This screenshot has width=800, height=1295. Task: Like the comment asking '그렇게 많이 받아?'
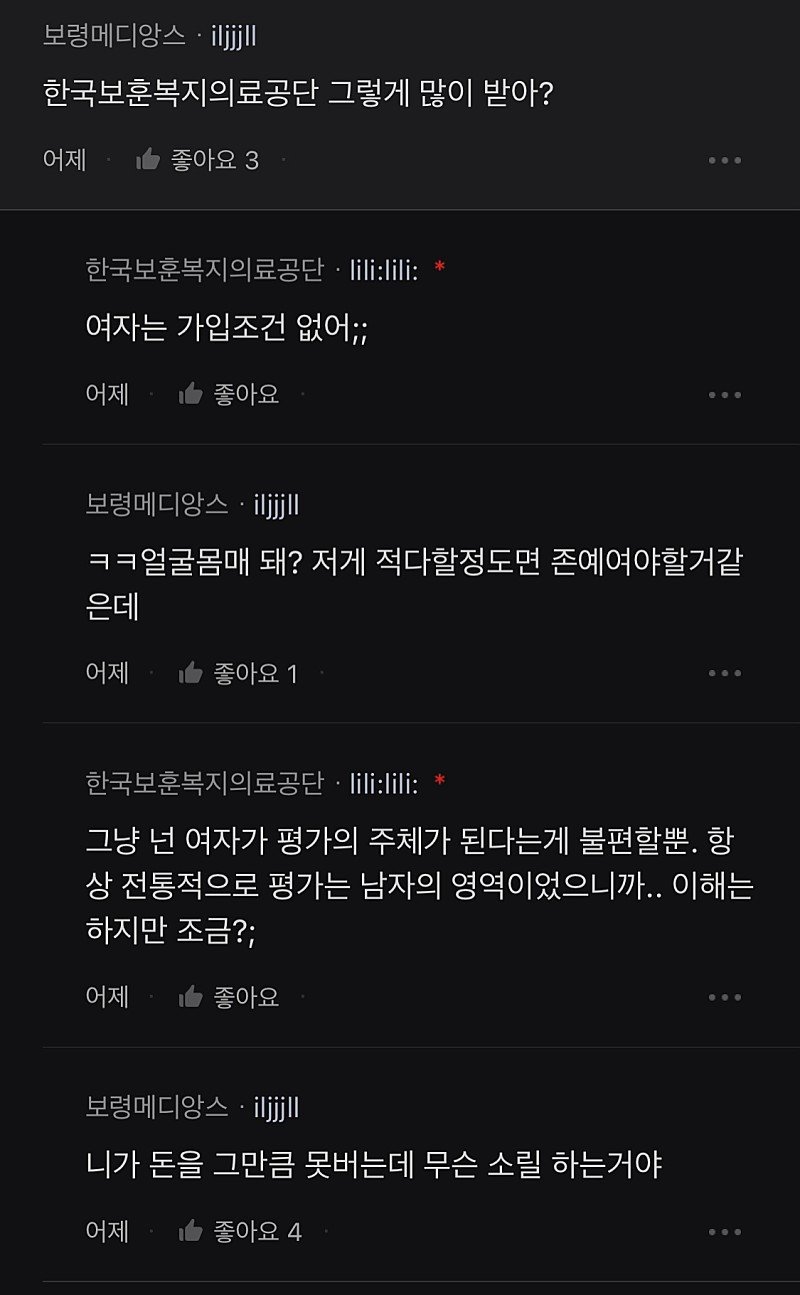[149, 159]
